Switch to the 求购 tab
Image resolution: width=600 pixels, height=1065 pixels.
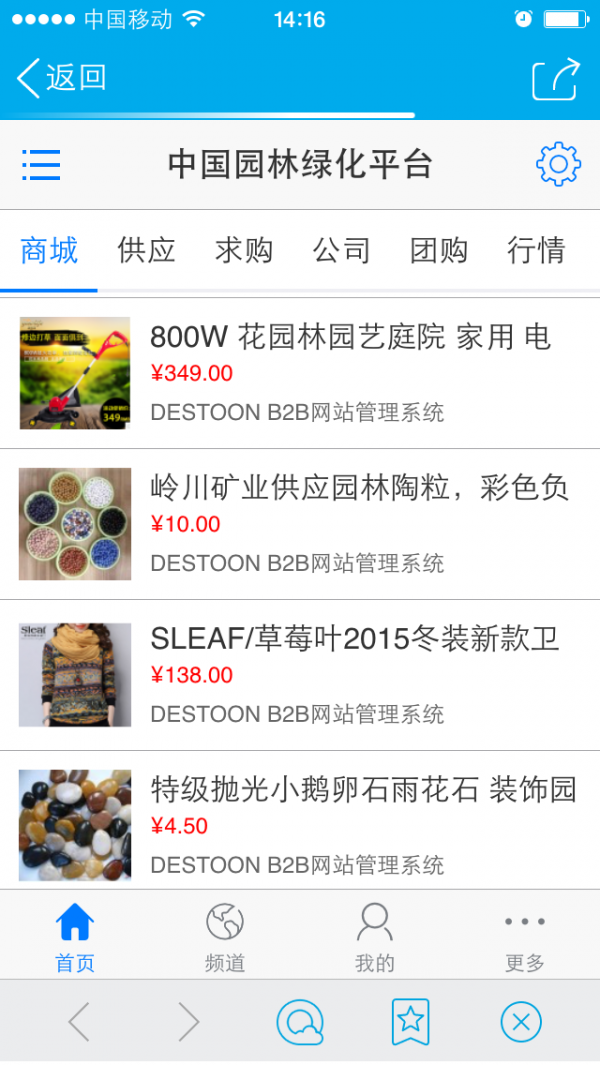tap(244, 250)
